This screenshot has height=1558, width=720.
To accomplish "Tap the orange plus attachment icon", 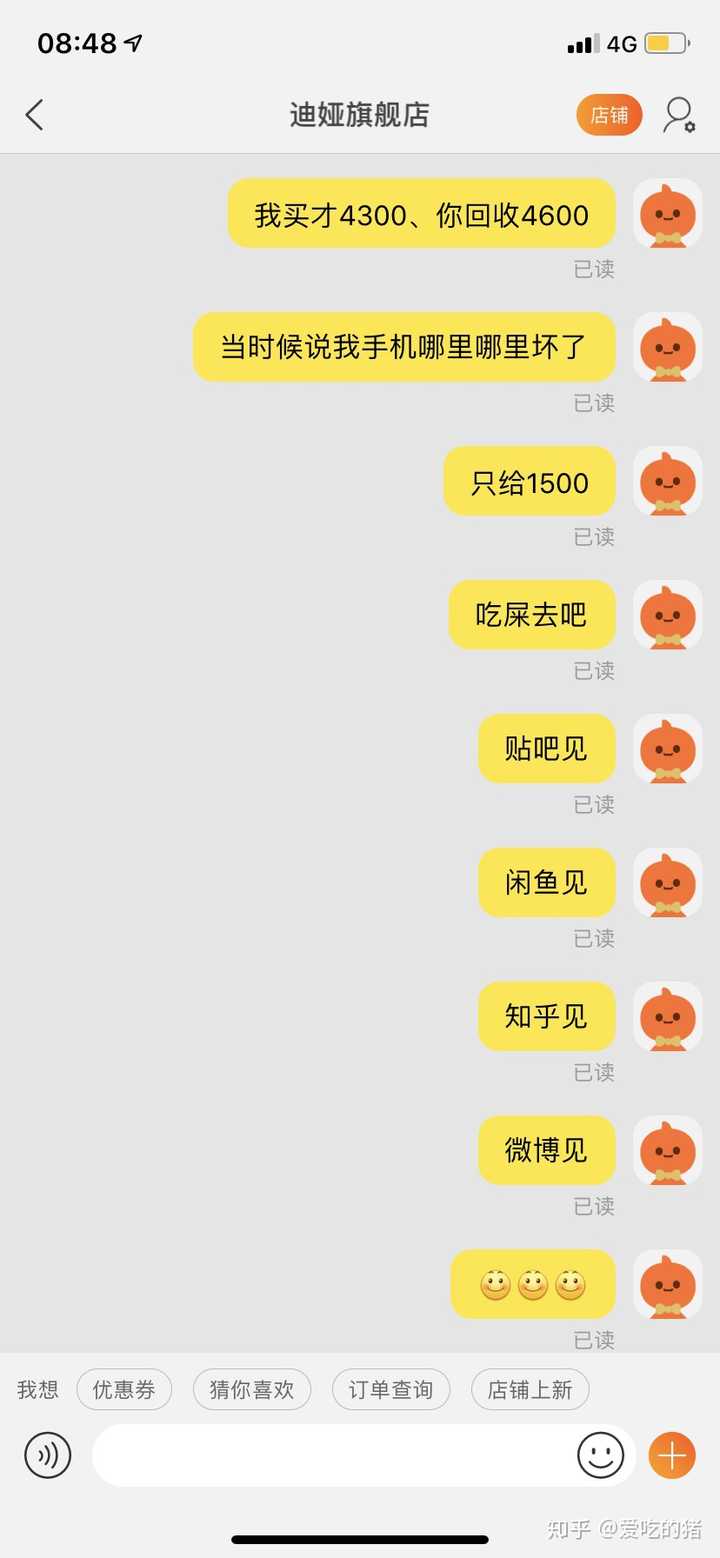I will pos(671,1455).
